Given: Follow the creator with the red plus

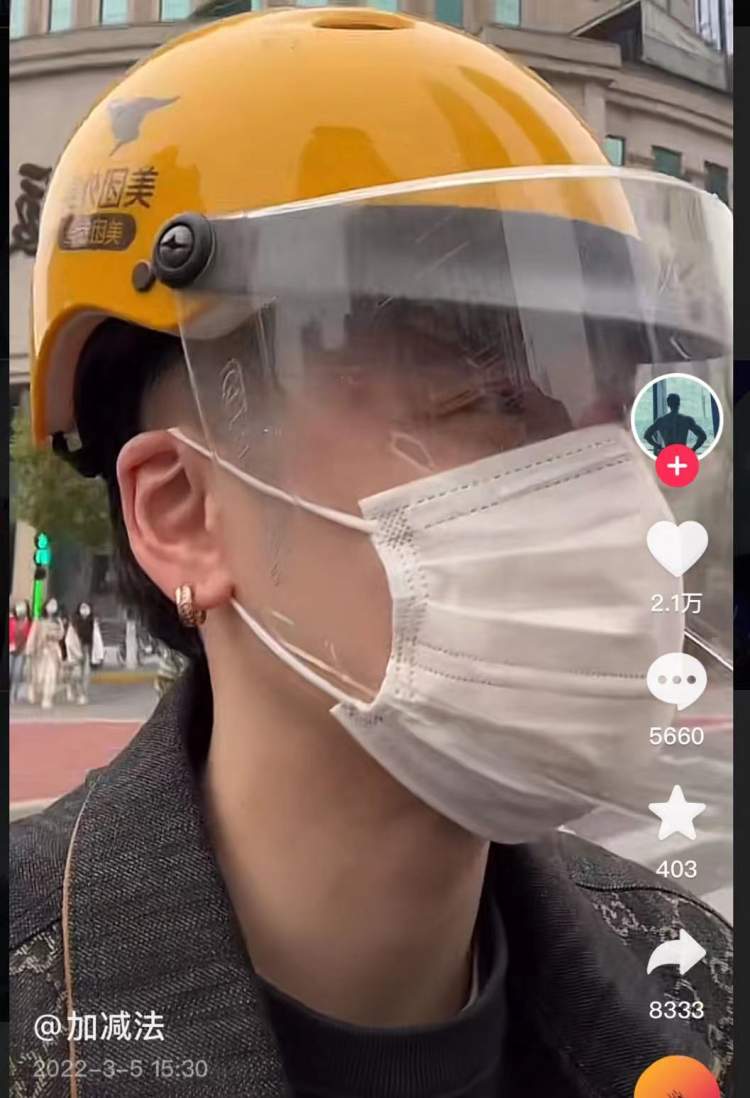Looking at the screenshot, I should (x=677, y=466).
